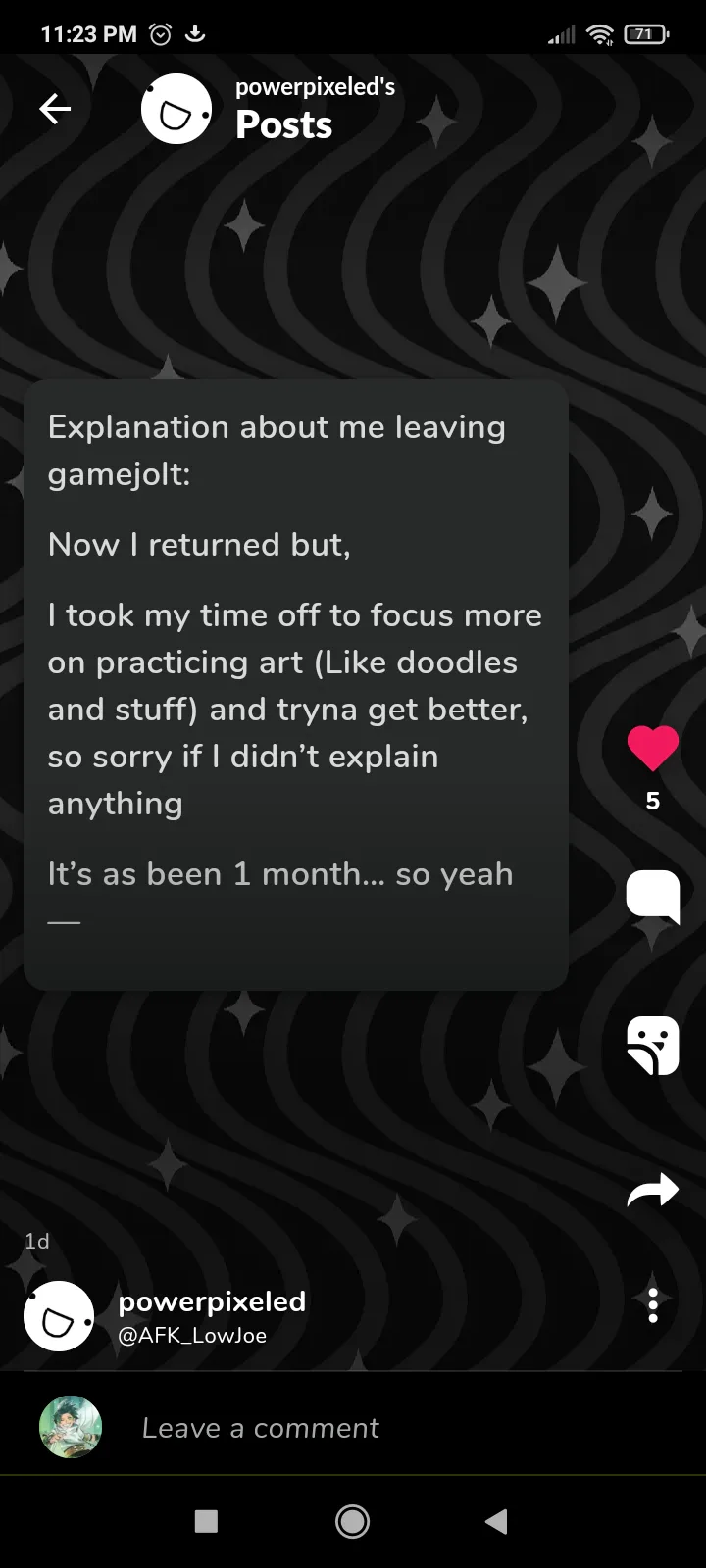This screenshot has height=1568, width=706.
Task: Tap the system home button
Action: (352, 1521)
